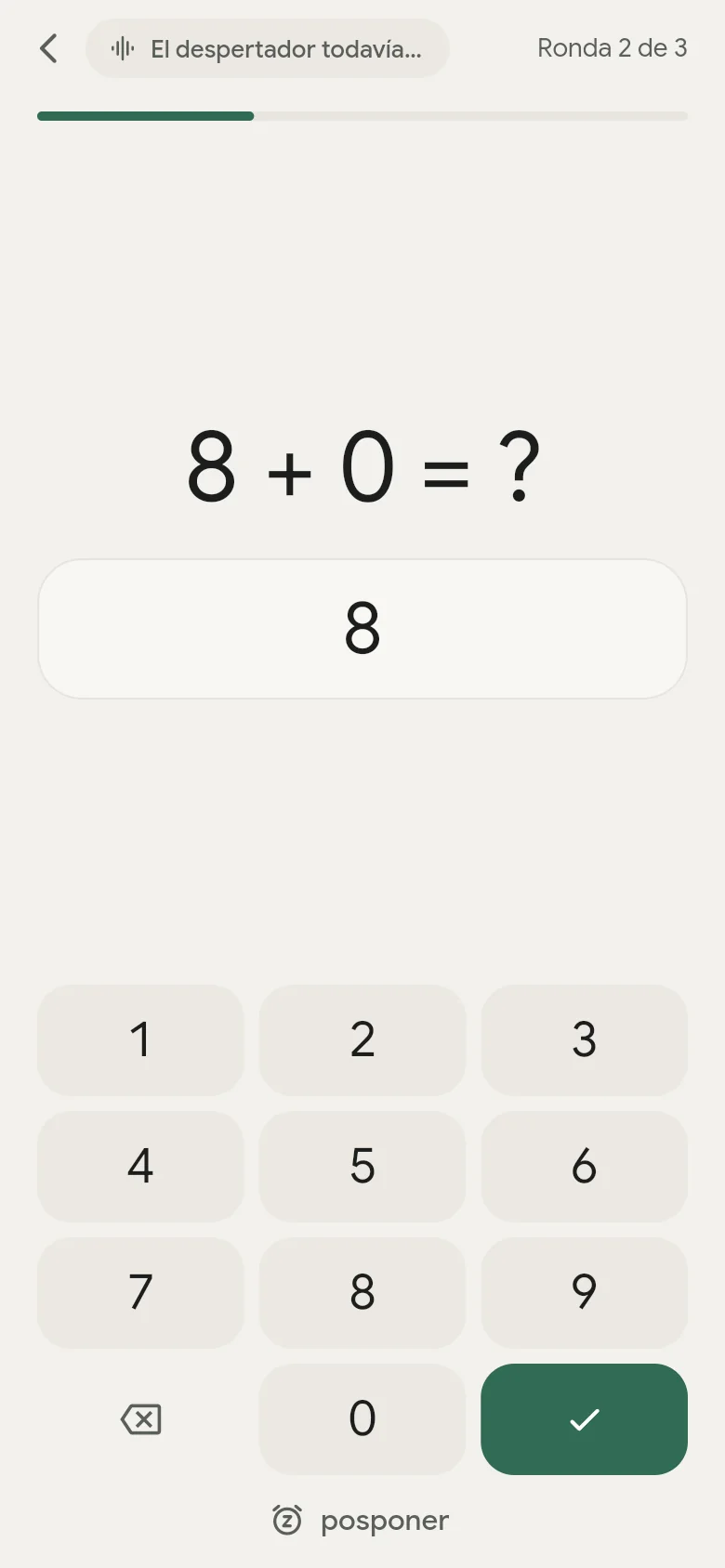Delete the last digit with backspace
Image resolution: width=725 pixels, height=1568 pixels.
click(x=140, y=1418)
